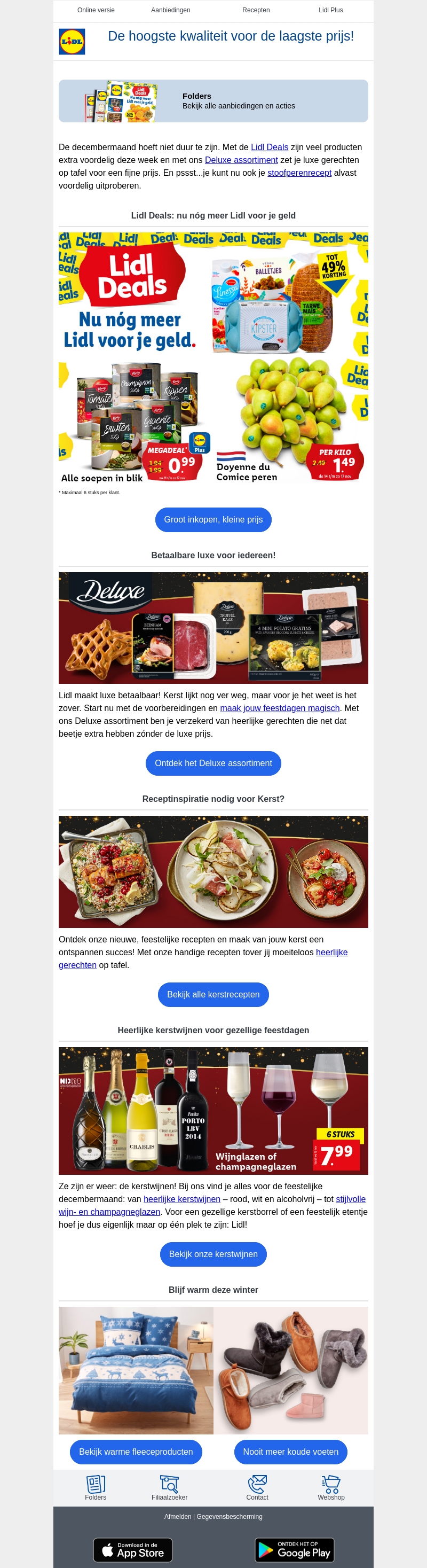Image resolution: width=427 pixels, height=1568 pixels.
Task: Tap the 'Bekijk onze kerstwijnen' button
Action: pyautogui.click(x=213, y=1254)
